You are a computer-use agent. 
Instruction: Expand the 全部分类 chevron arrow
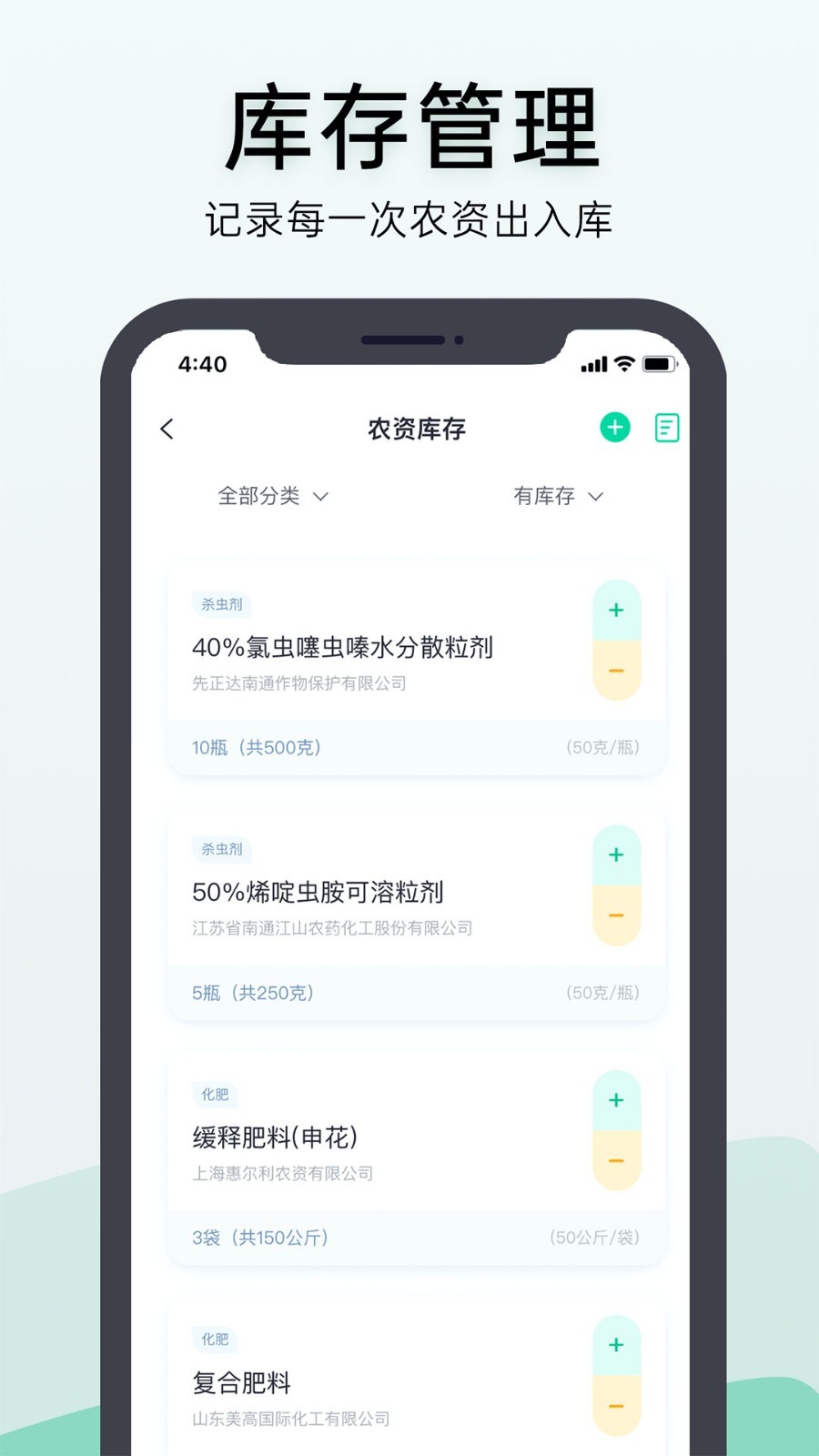(x=320, y=497)
